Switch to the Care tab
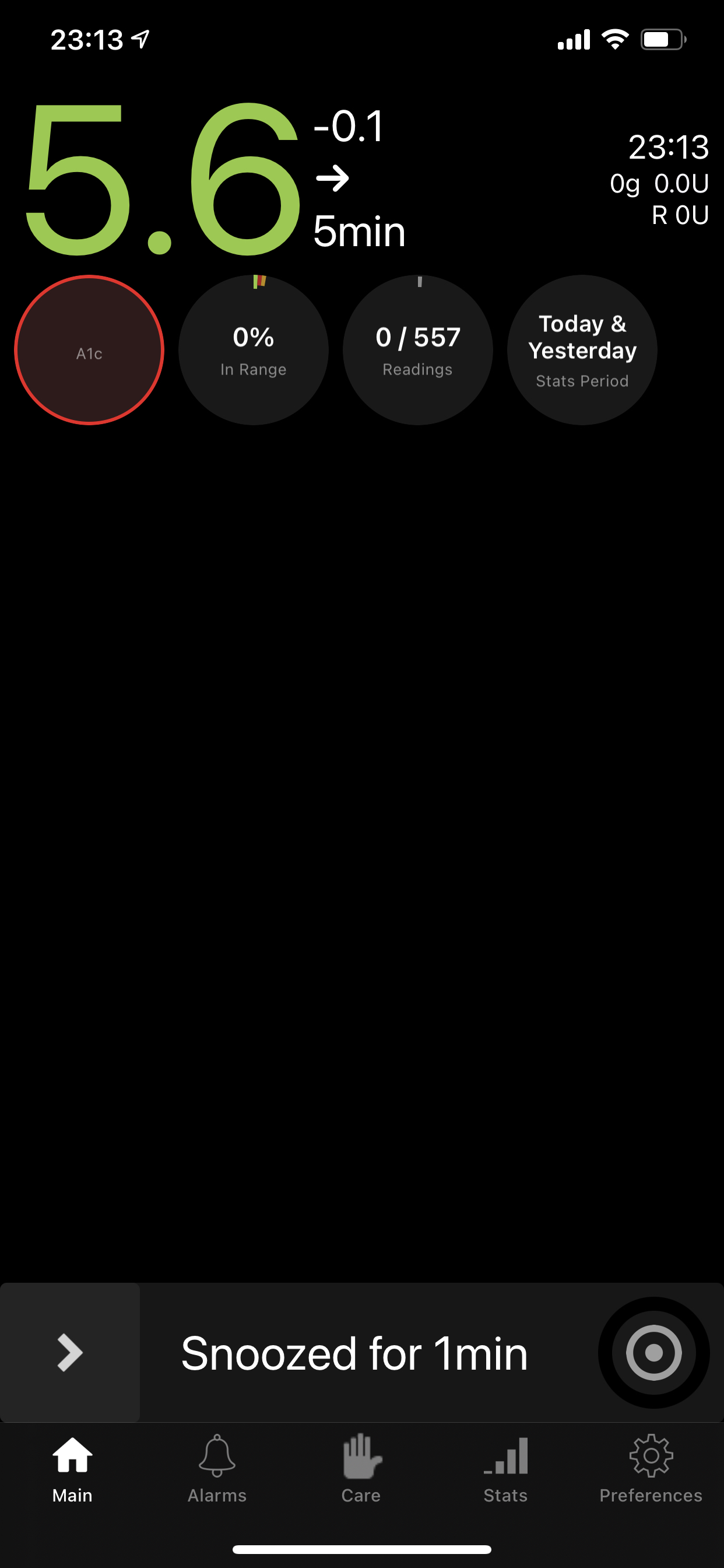The image size is (724, 1568). coord(361,1468)
